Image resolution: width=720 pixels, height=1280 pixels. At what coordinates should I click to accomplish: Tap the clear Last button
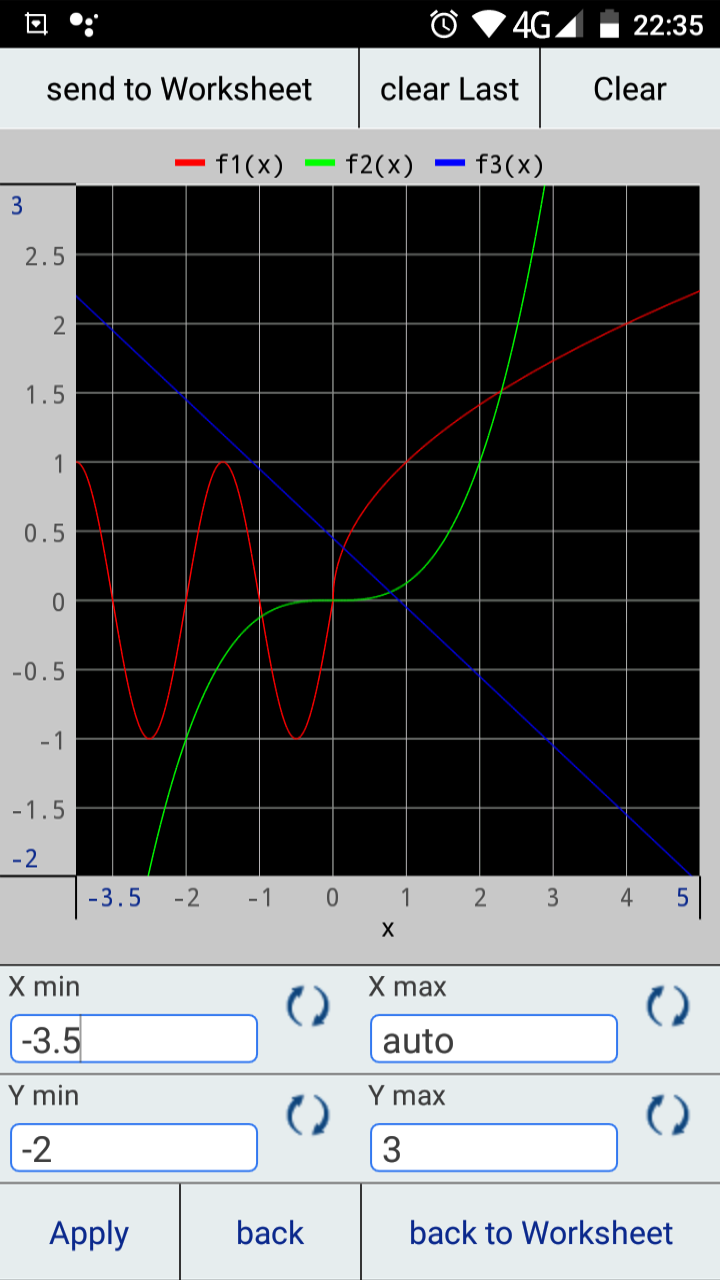[450, 89]
